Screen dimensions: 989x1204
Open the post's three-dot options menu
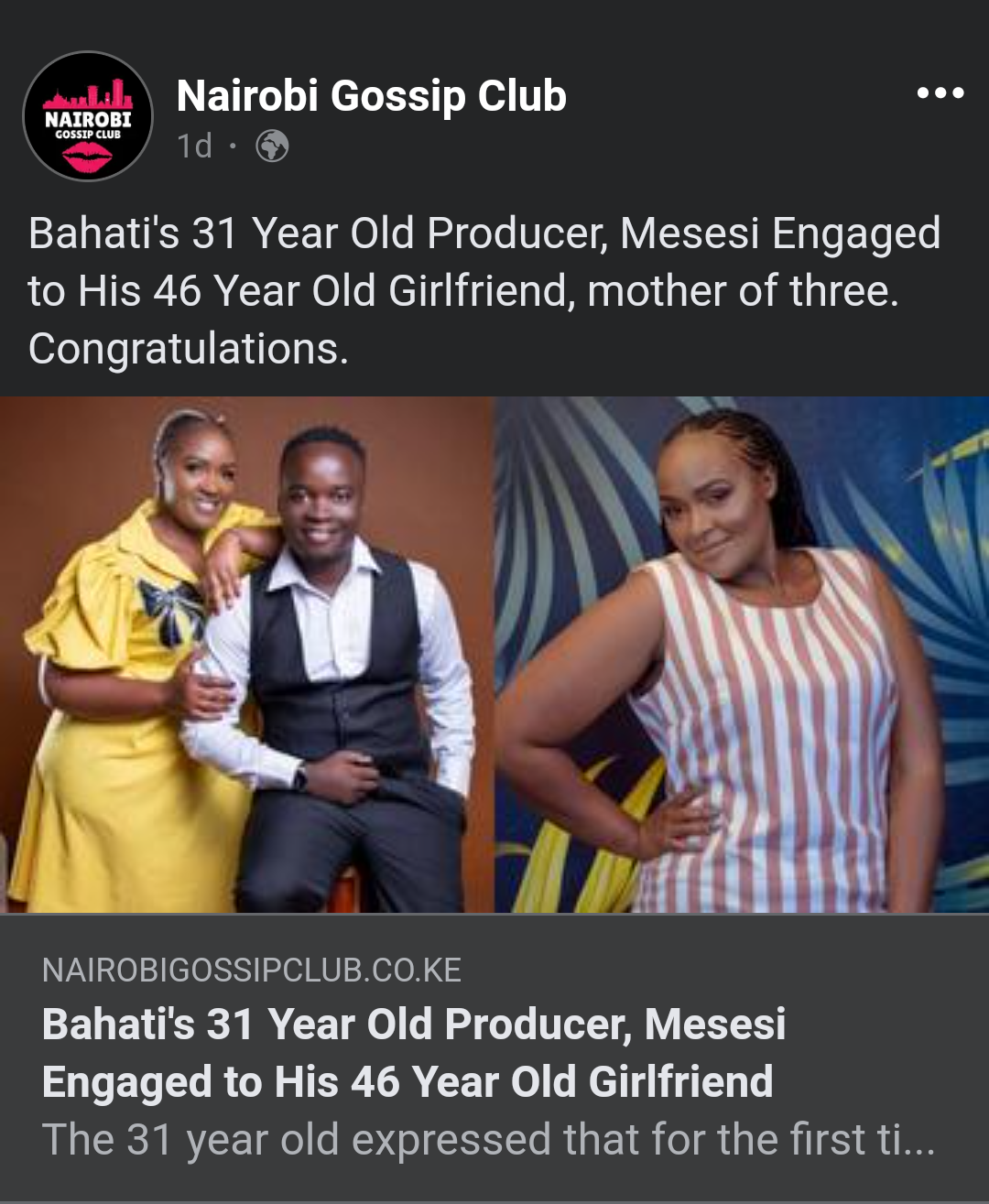pyautogui.click(x=940, y=93)
